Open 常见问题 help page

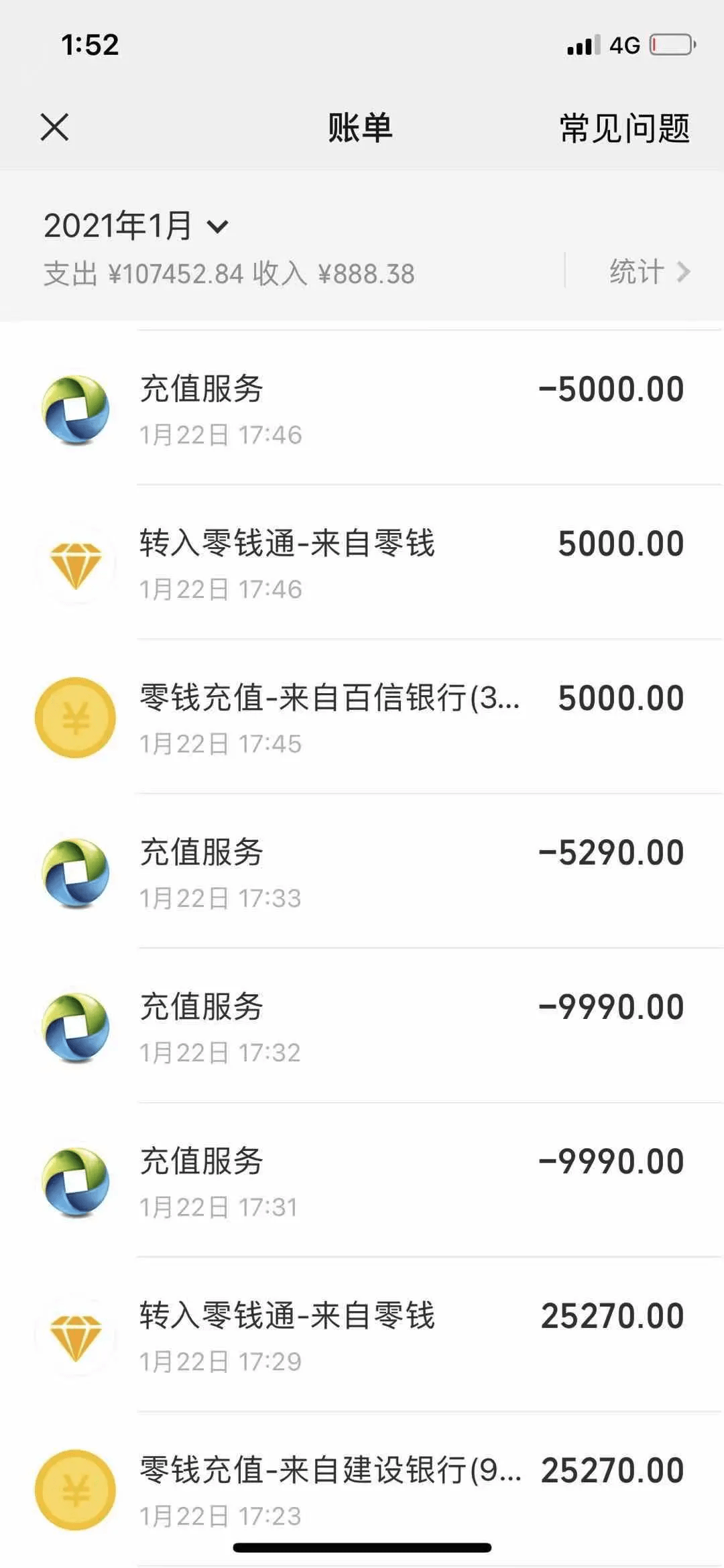[624, 128]
